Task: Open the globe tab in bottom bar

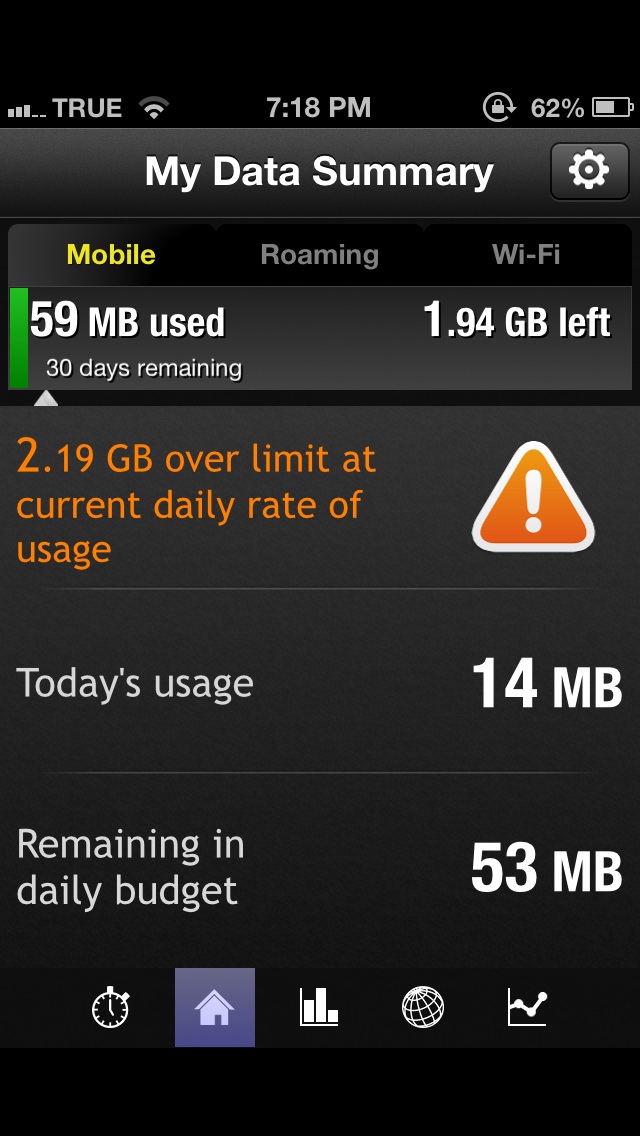Action: pos(423,1007)
